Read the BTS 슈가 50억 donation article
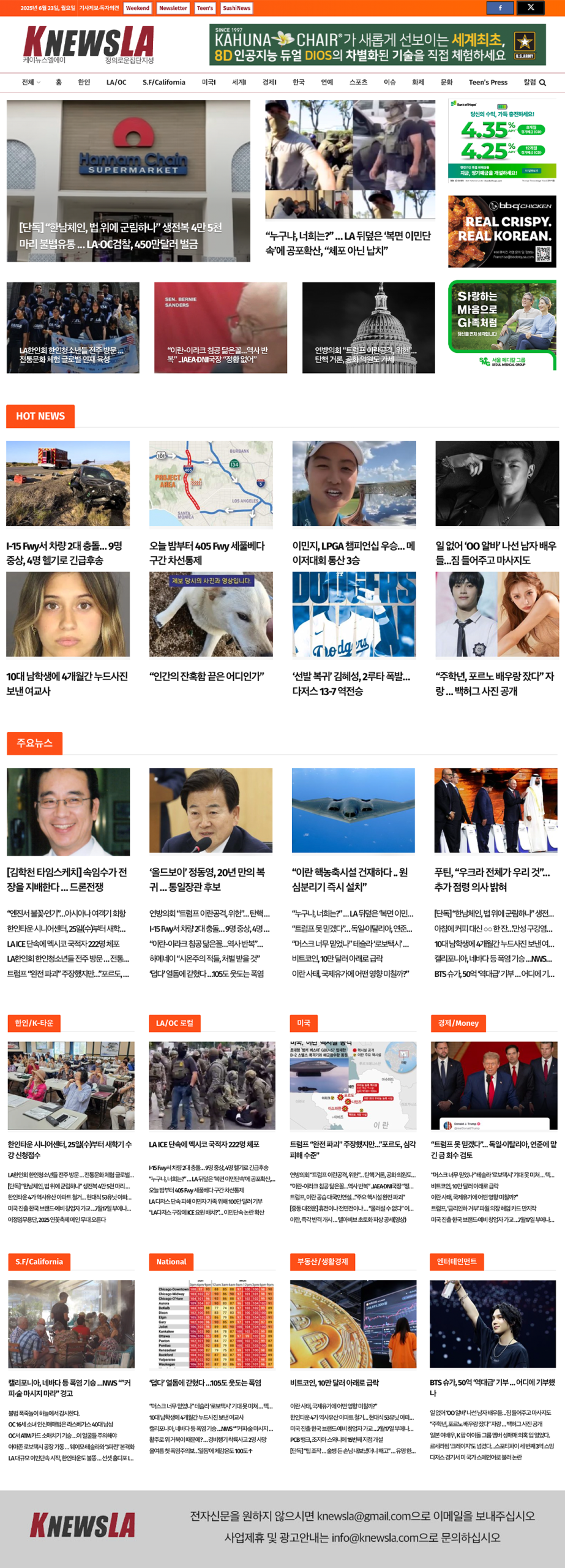 [492, 1387]
